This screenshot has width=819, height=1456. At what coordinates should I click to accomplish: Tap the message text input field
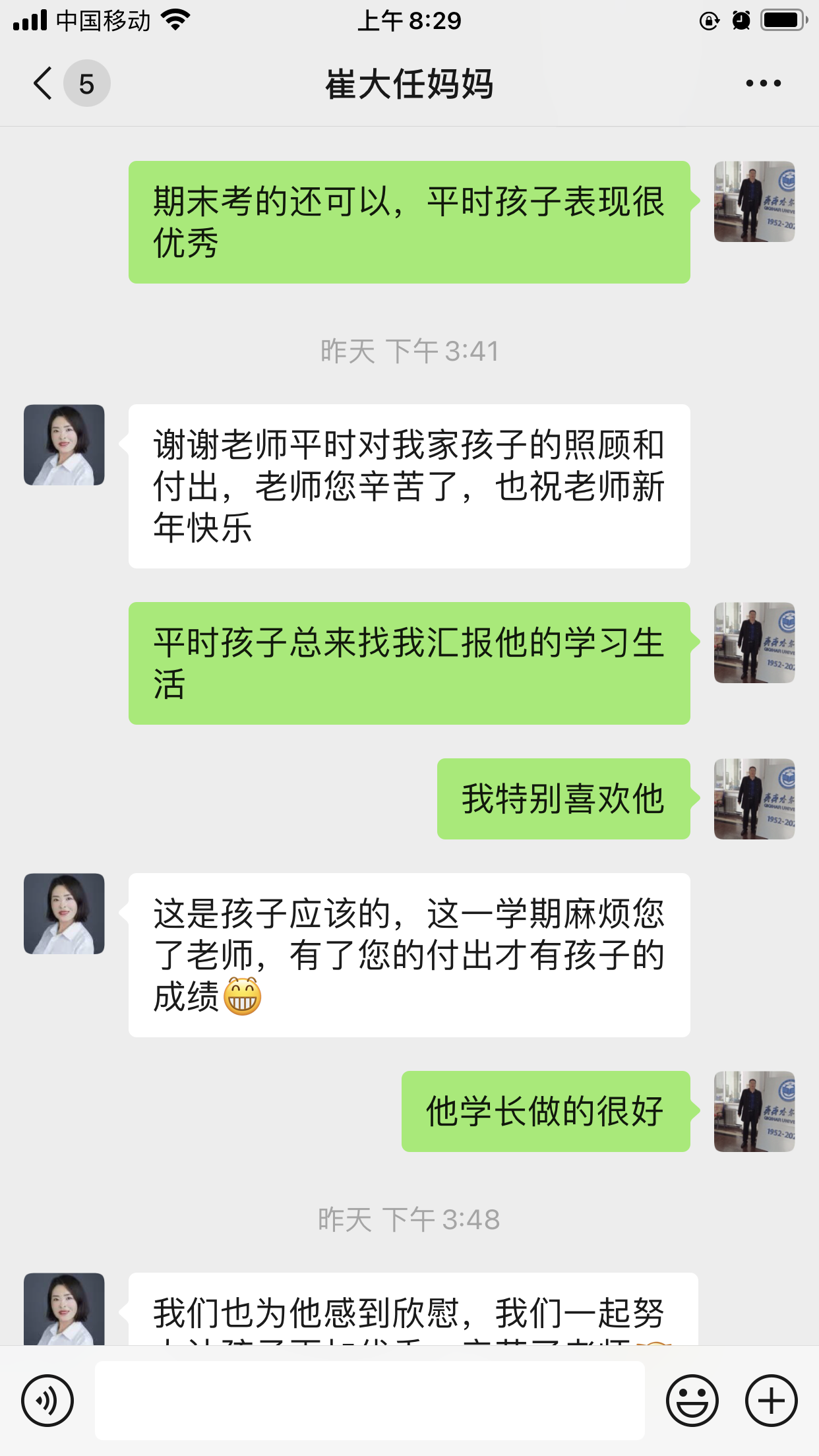pyautogui.click(x=369, y=1400)
